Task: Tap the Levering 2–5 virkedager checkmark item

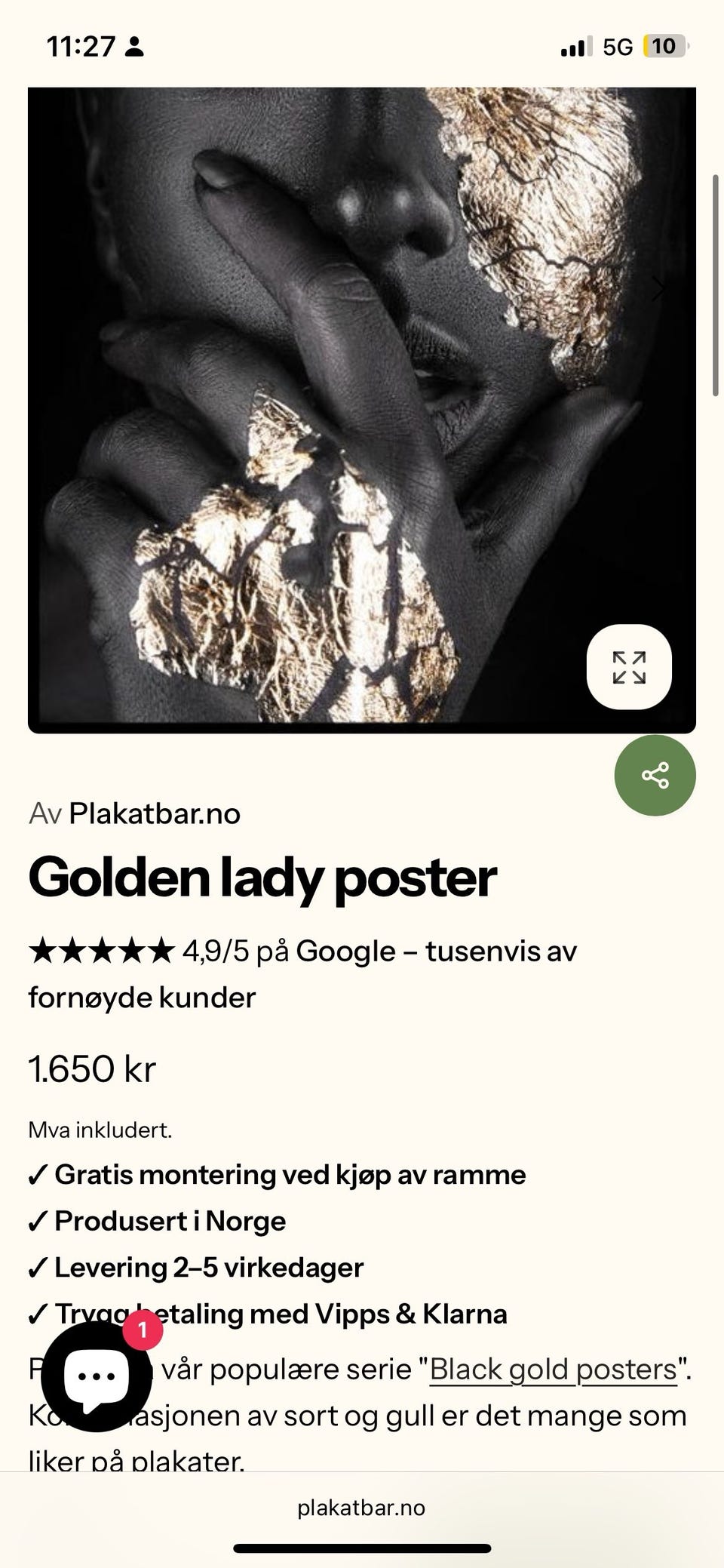Action: click(196, 1268)
